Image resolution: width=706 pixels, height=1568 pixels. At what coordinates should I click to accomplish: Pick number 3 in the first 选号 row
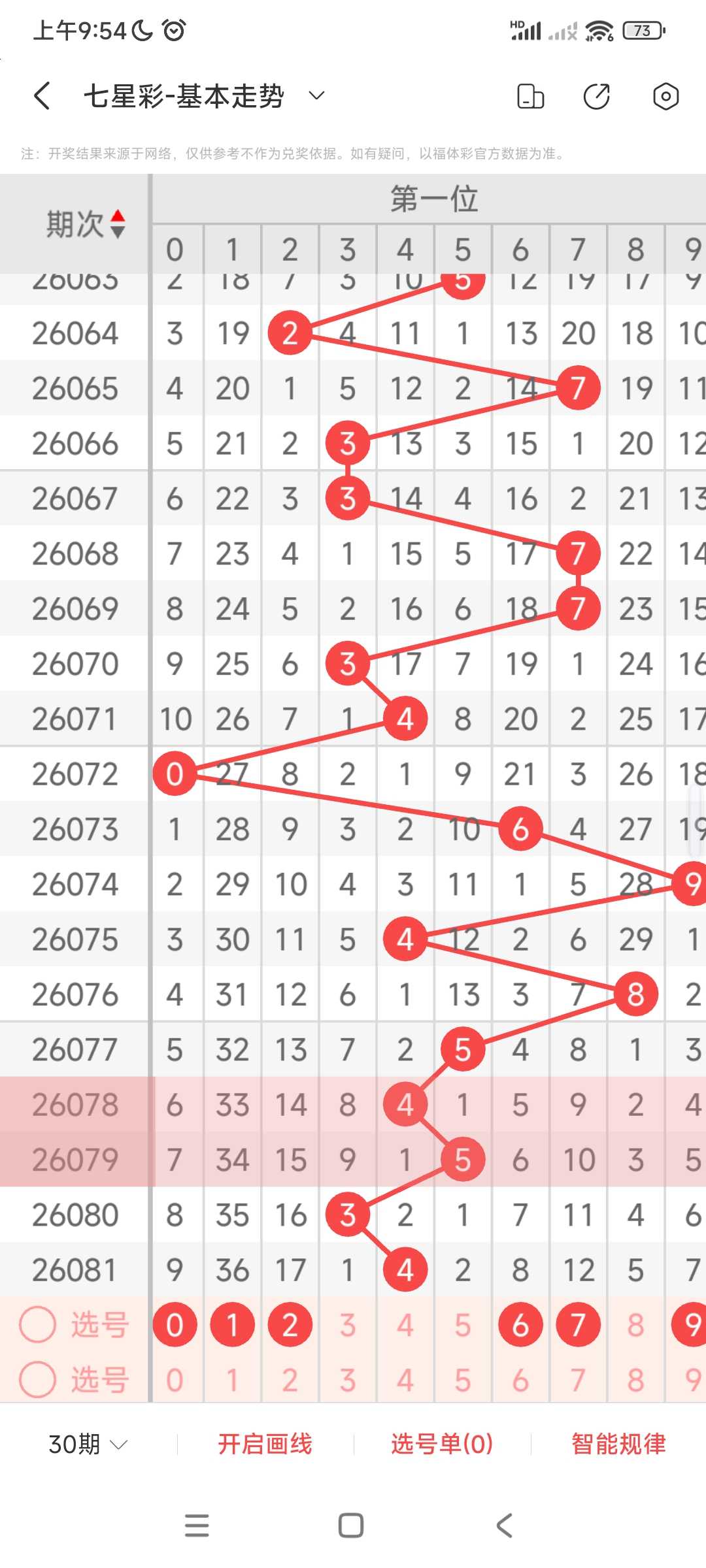348,1324
